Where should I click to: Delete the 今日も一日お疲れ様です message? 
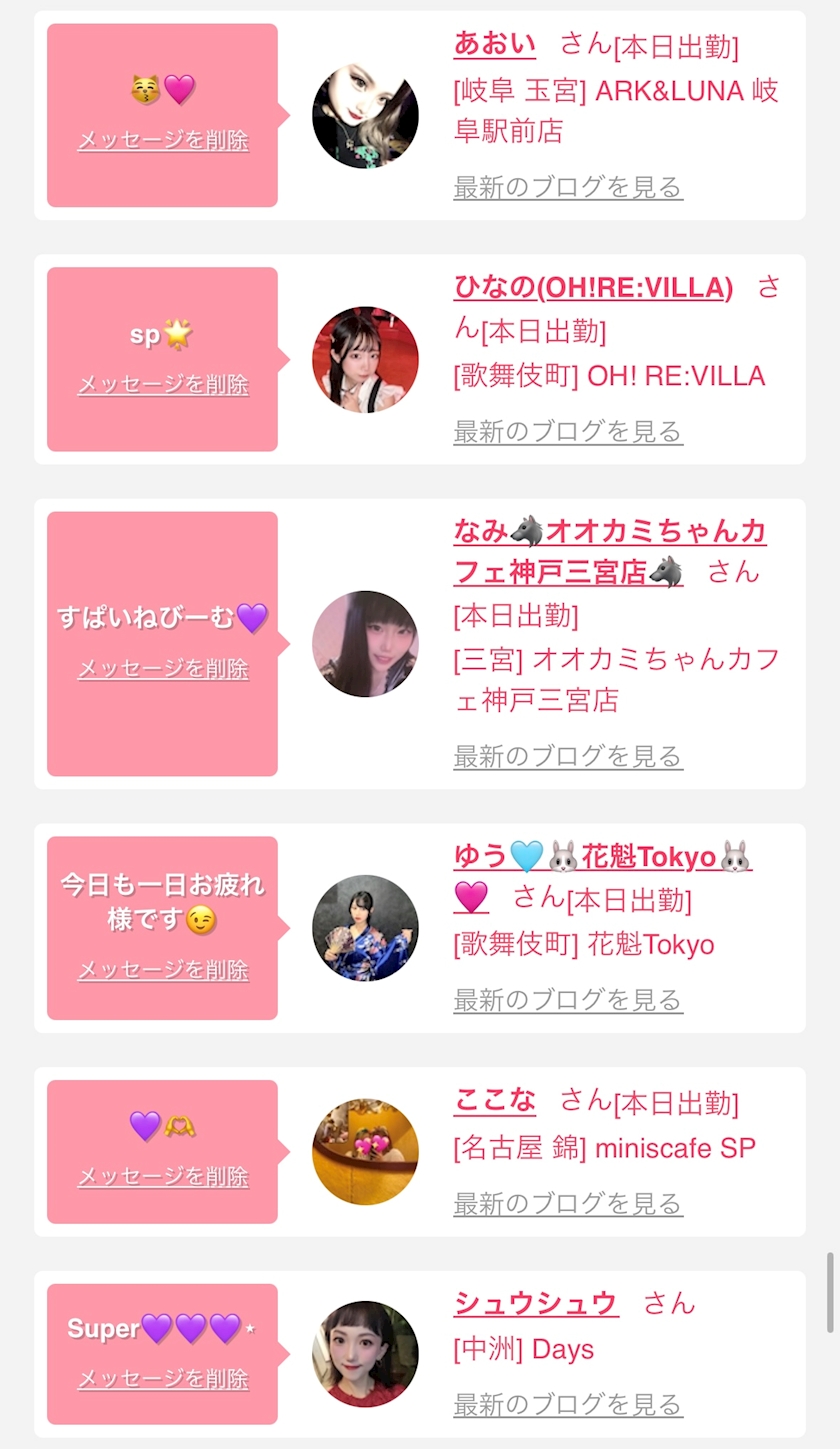(x=163, y=969)
